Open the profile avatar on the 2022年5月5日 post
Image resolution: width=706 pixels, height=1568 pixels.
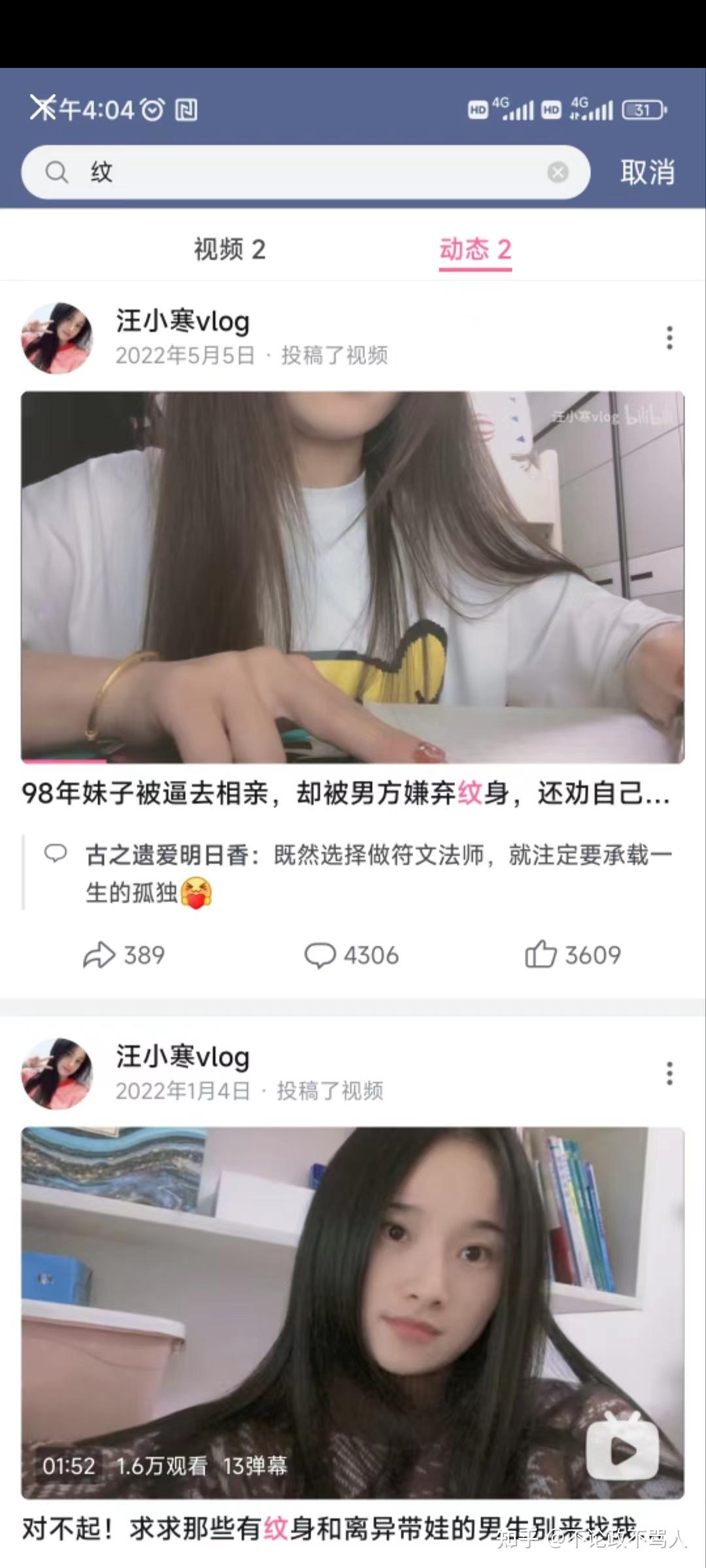pyautogui.click(x=58, y=338)
